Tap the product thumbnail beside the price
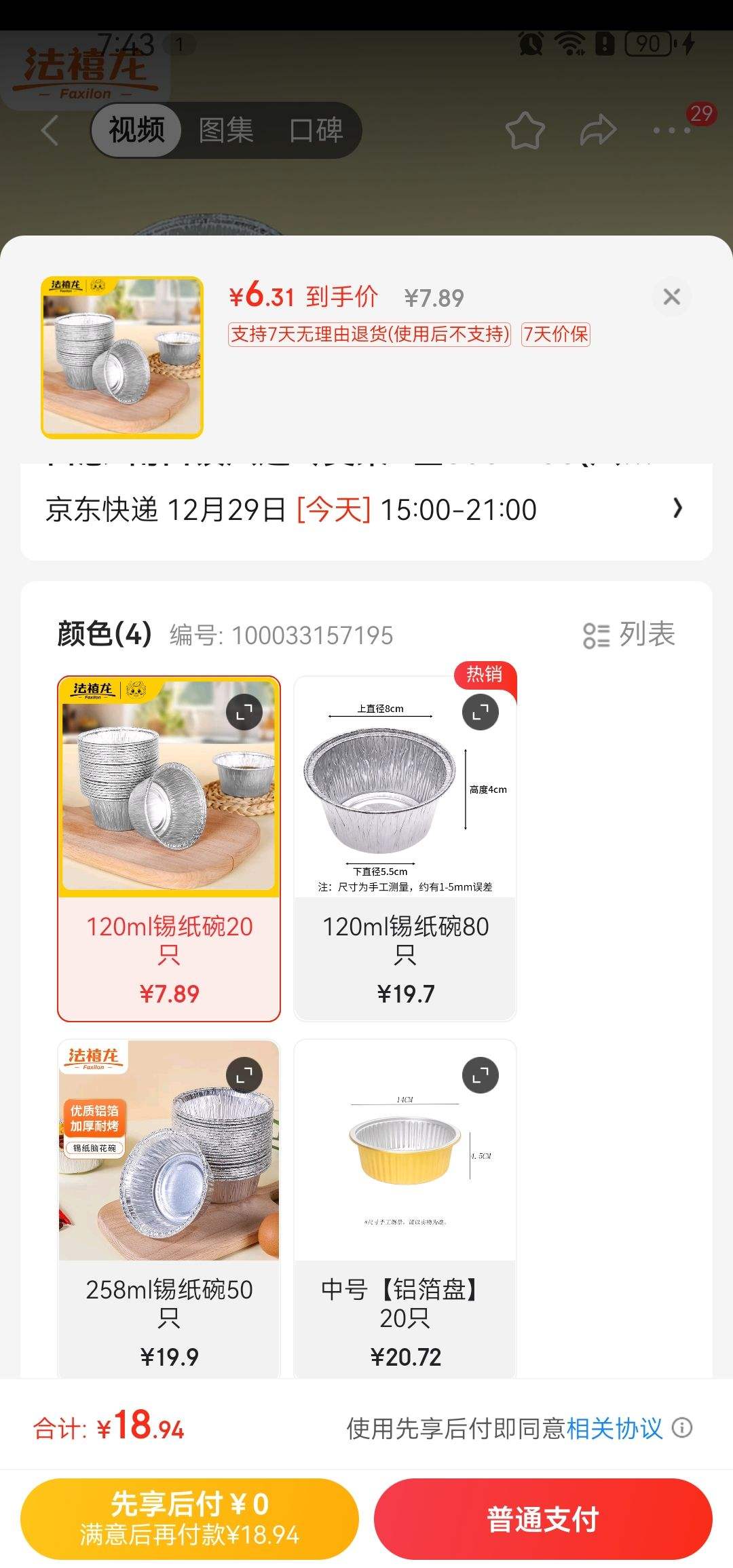Image resolution: width=733 pixels, height=1568 pixels. [122, 356]
